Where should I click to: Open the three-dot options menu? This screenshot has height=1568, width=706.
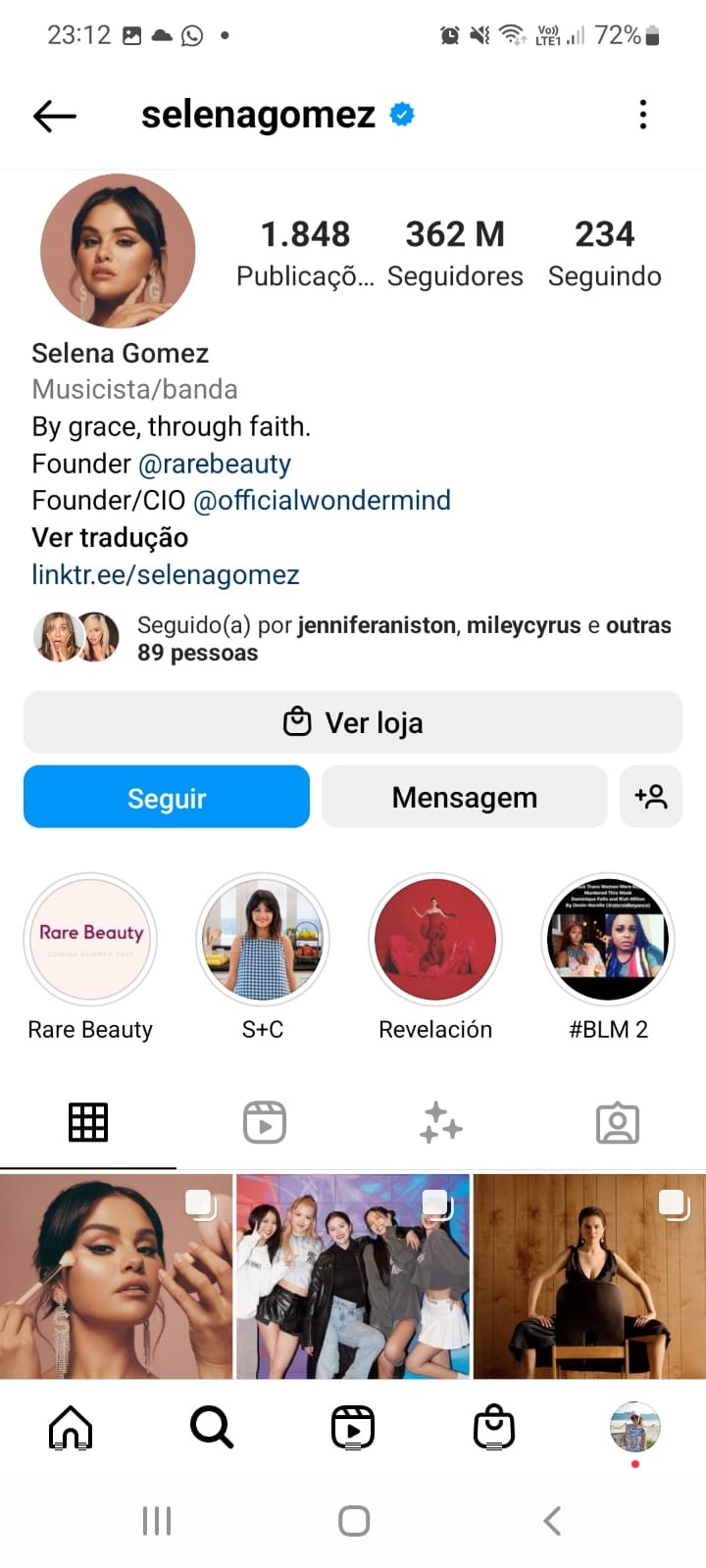[643, 115]
